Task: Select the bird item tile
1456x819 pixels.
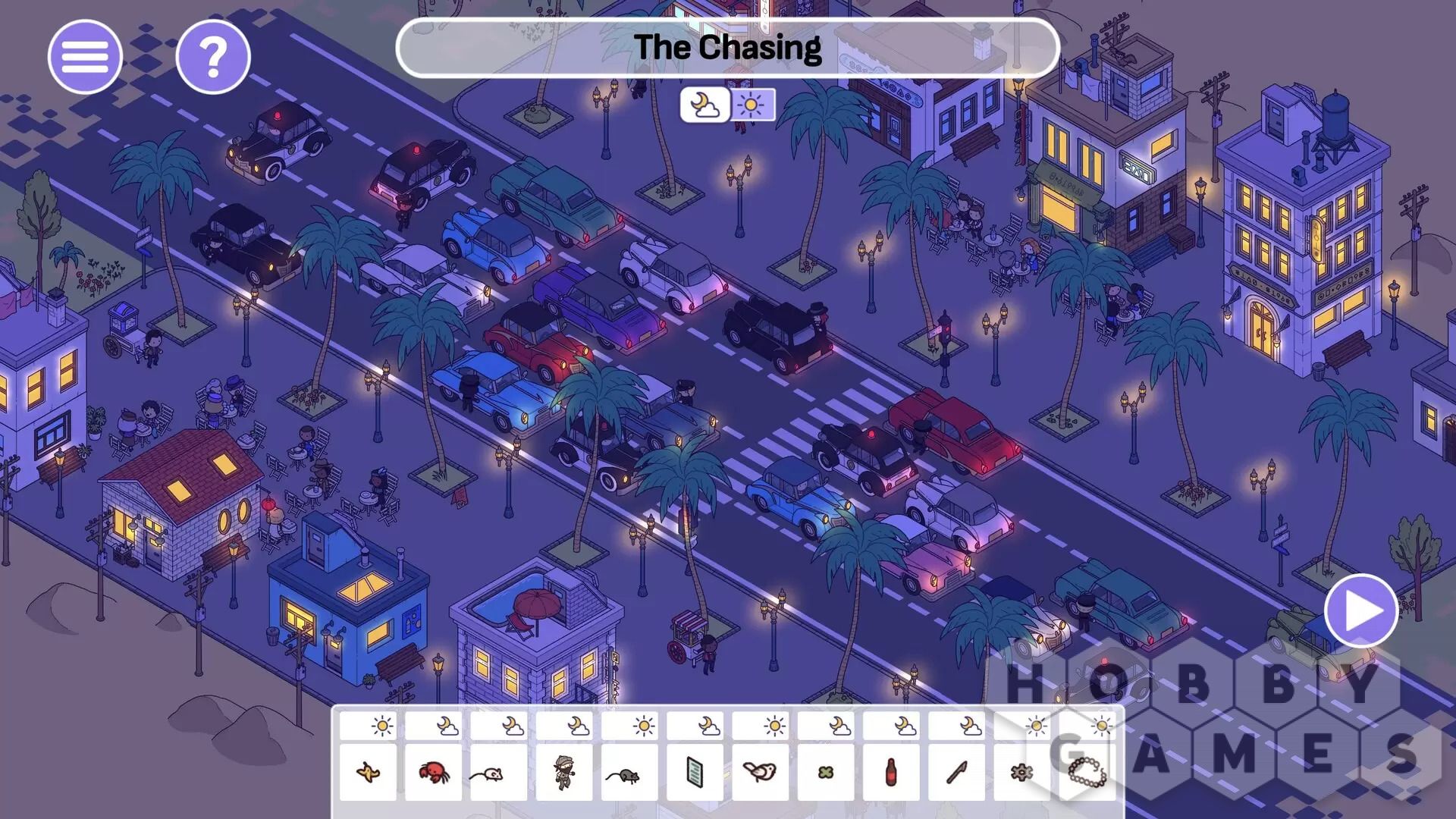Action: pyautogui.click(x=760, y=772)
